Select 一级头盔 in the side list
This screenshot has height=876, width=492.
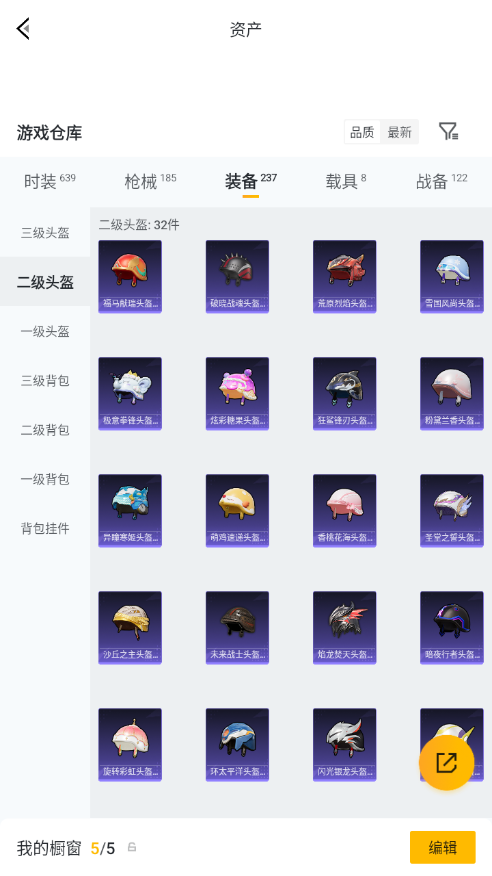tap(45, 331)
